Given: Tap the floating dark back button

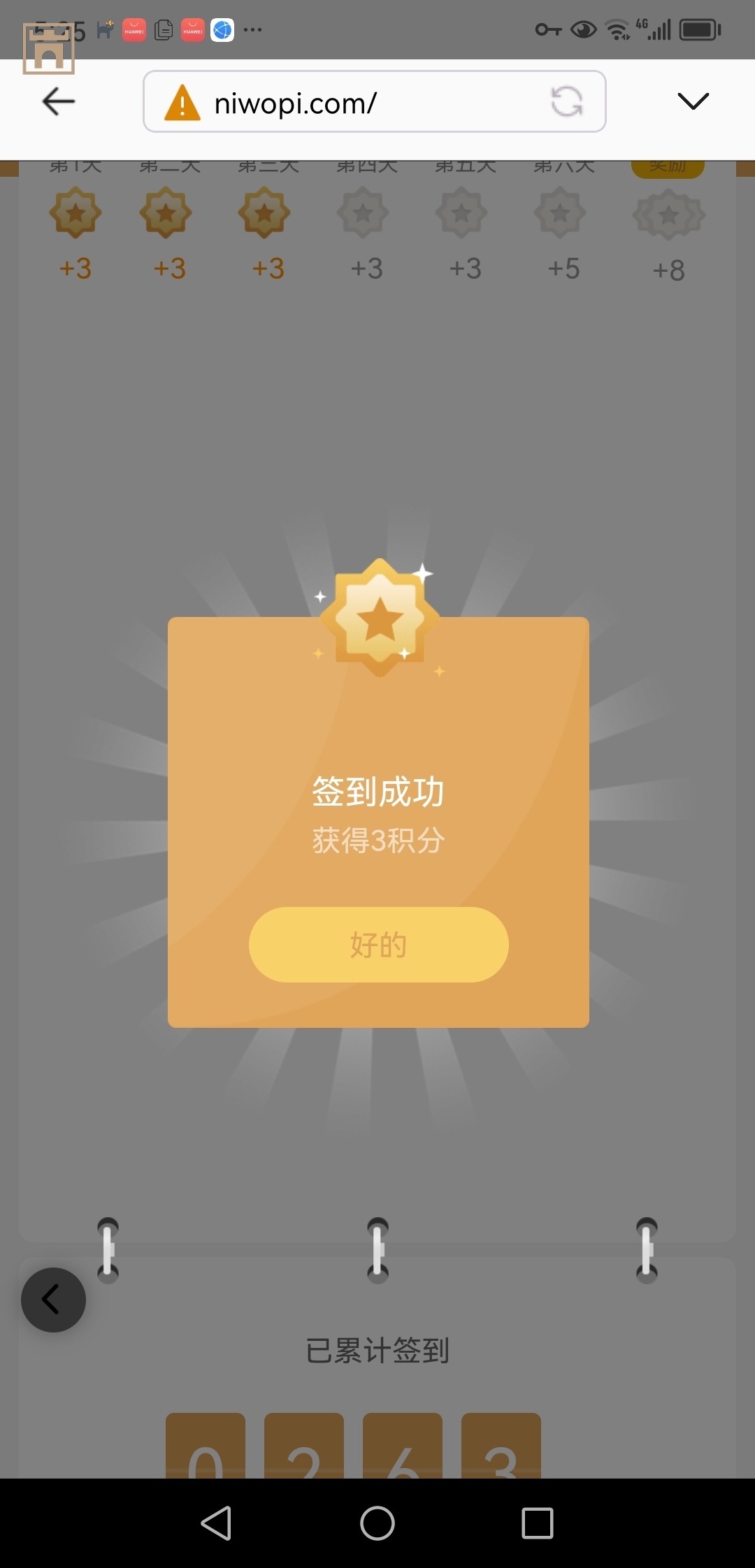Looking at the screenshot, I should 53,1300.
